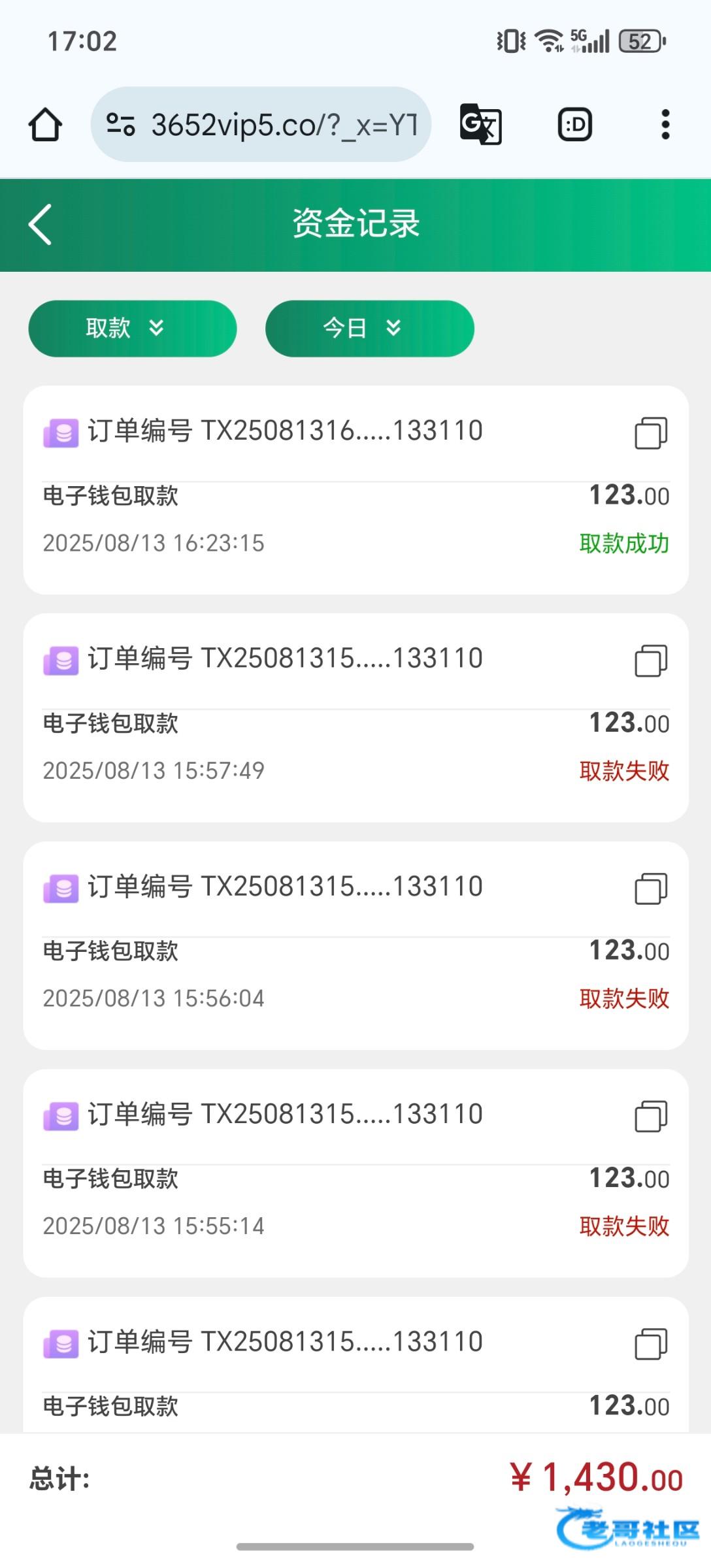This screenshot has height=1568, width=711.
Task: Tap the browser home button
Action: 45,124
